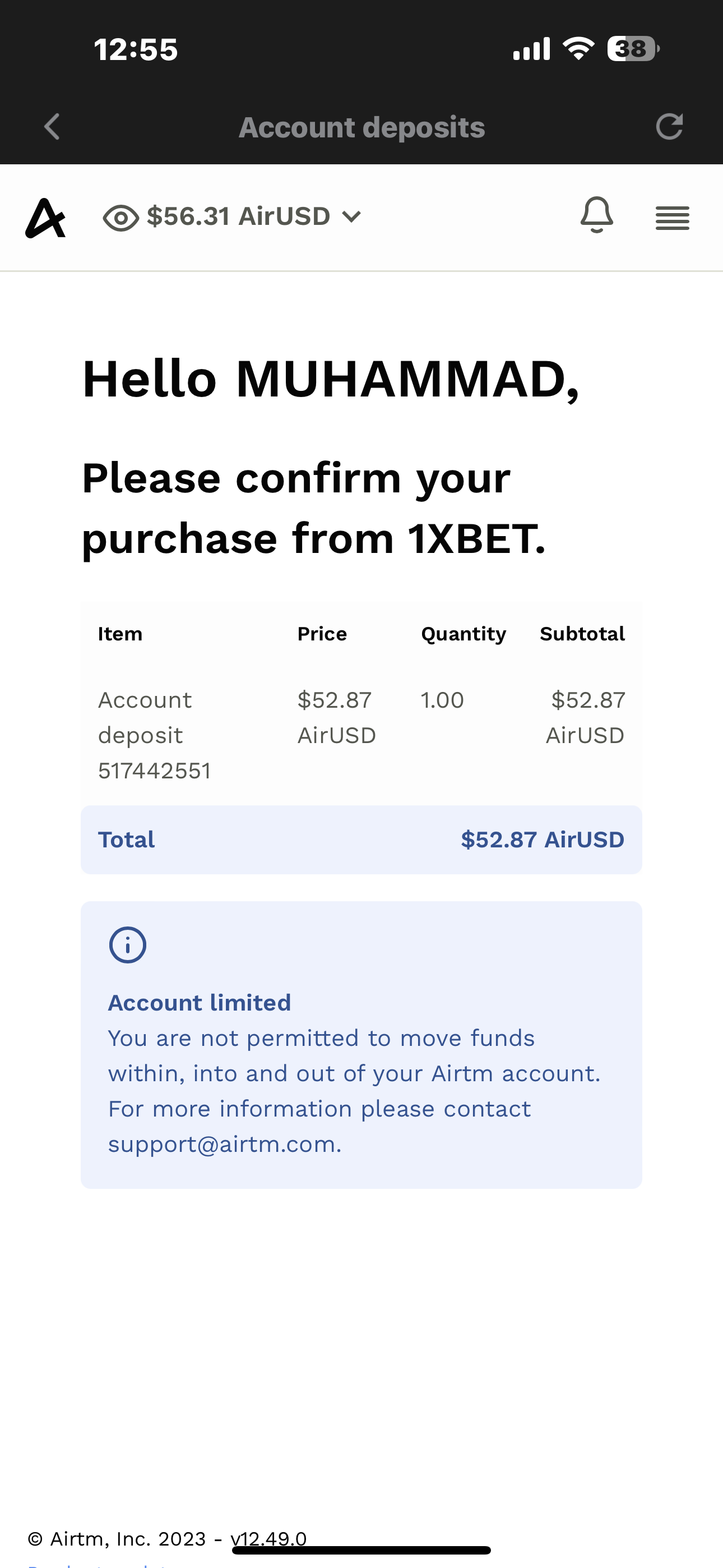This screenshot has width=723, height=1568.
Task: Hide balance with the eye icon
Action: point(121,218)
